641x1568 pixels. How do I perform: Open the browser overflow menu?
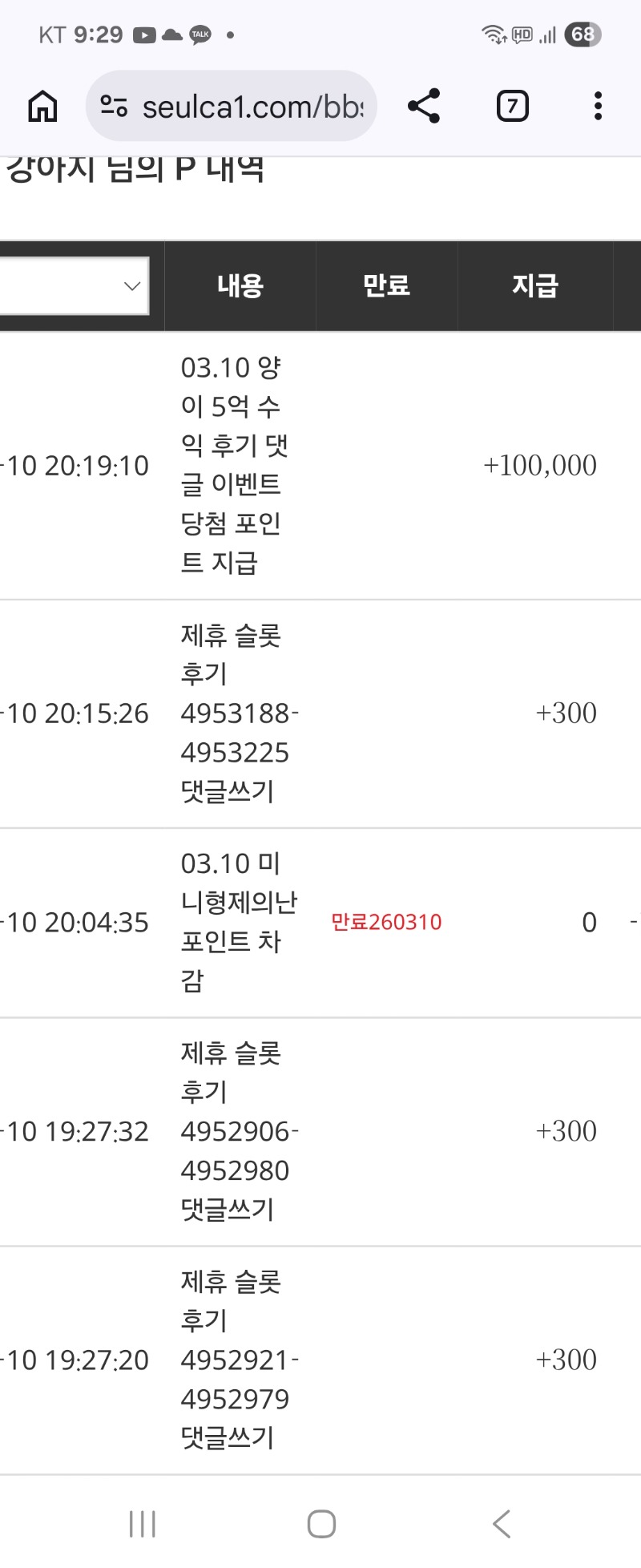click(x=598, y=106)
